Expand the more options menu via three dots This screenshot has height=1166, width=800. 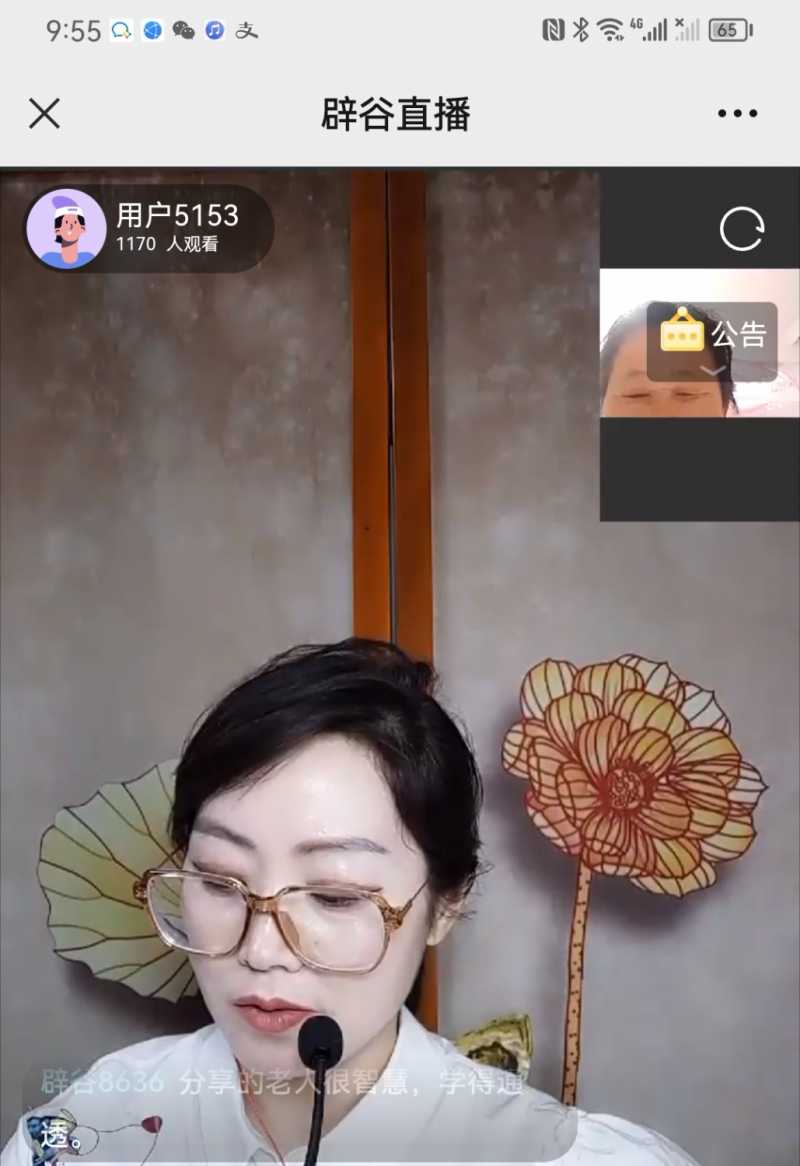[x=738, y=114]
